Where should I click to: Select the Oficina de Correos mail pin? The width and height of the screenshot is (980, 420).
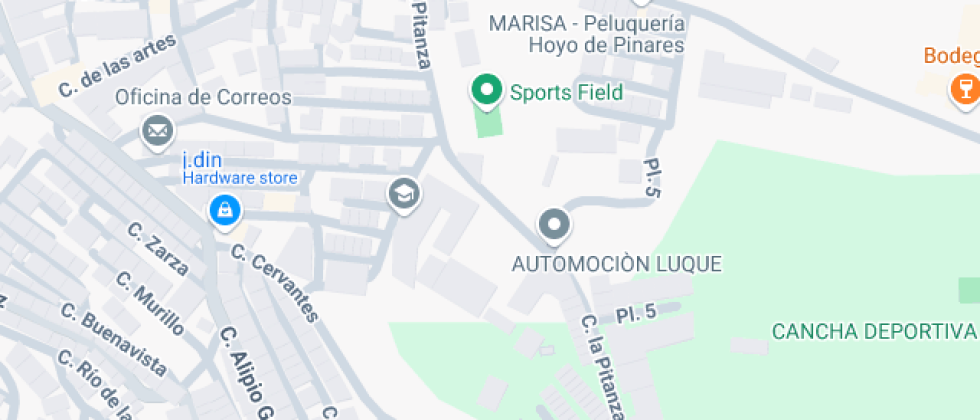point(156,130)
